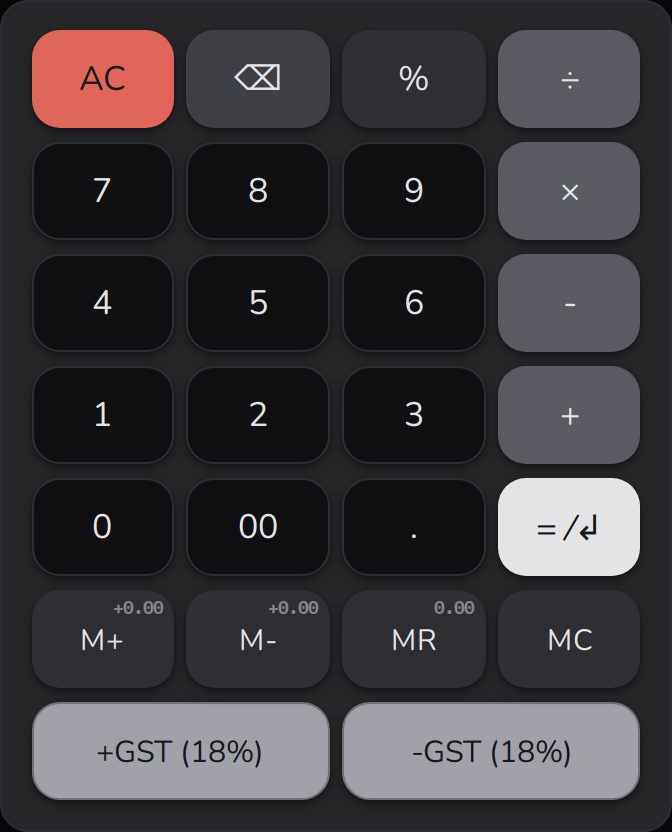Screen dimensions: 672x832
Task: Tap the minus operator key
Action: [568, 303]
